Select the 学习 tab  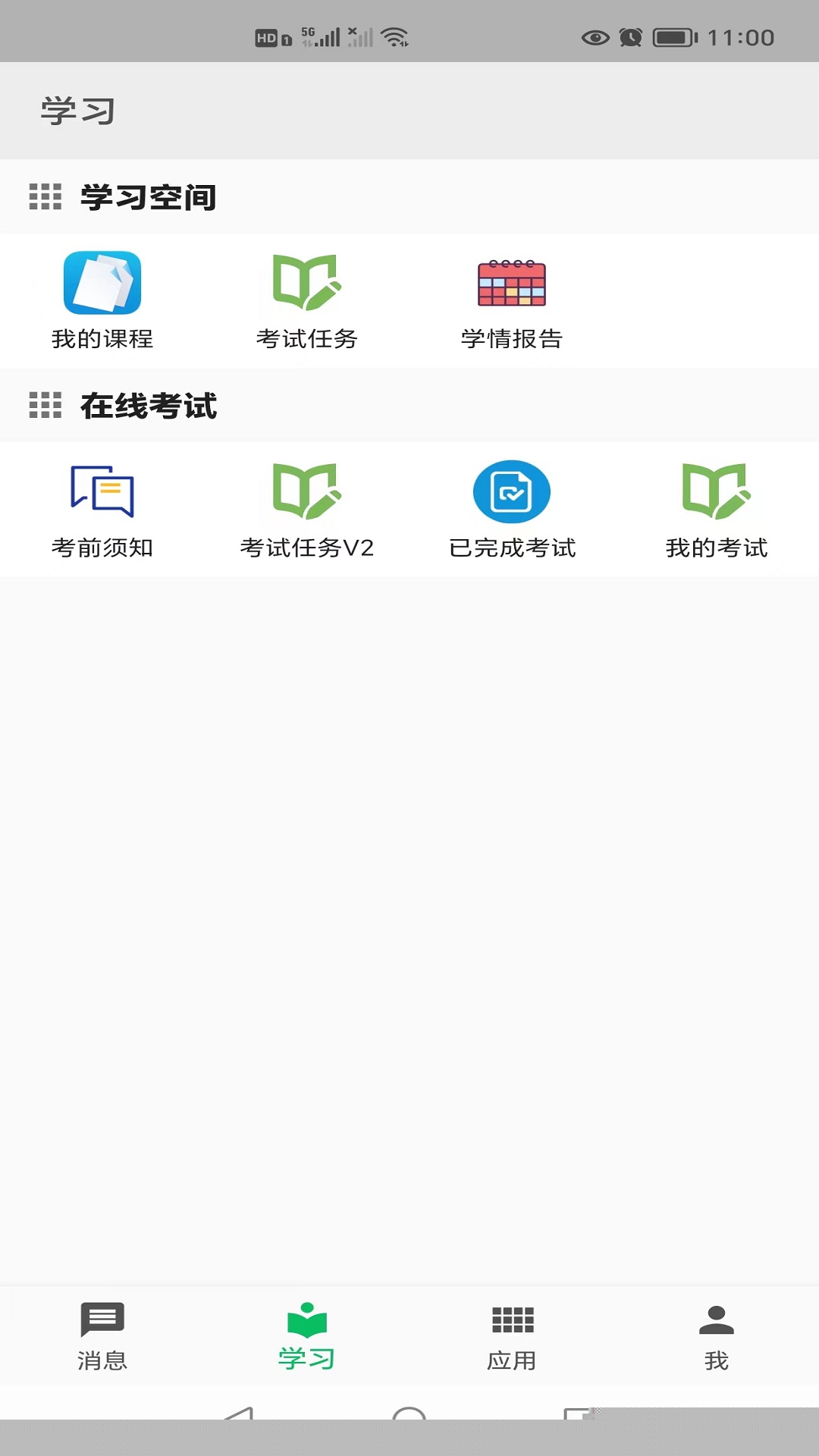coord(307,1336)
